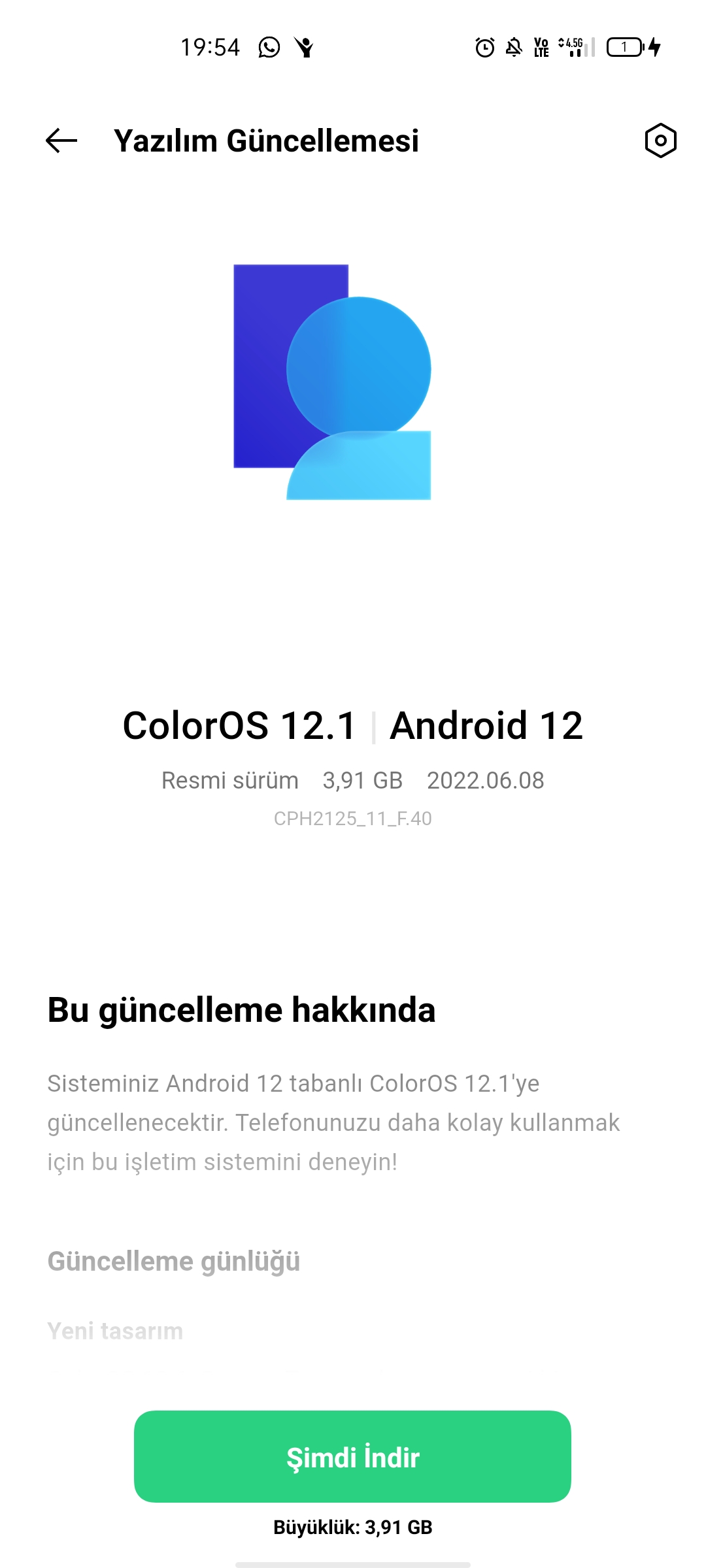Screen dimensions: 706x1568
Task: Open the update settings hexagon icon
Action: coord(660,140)
